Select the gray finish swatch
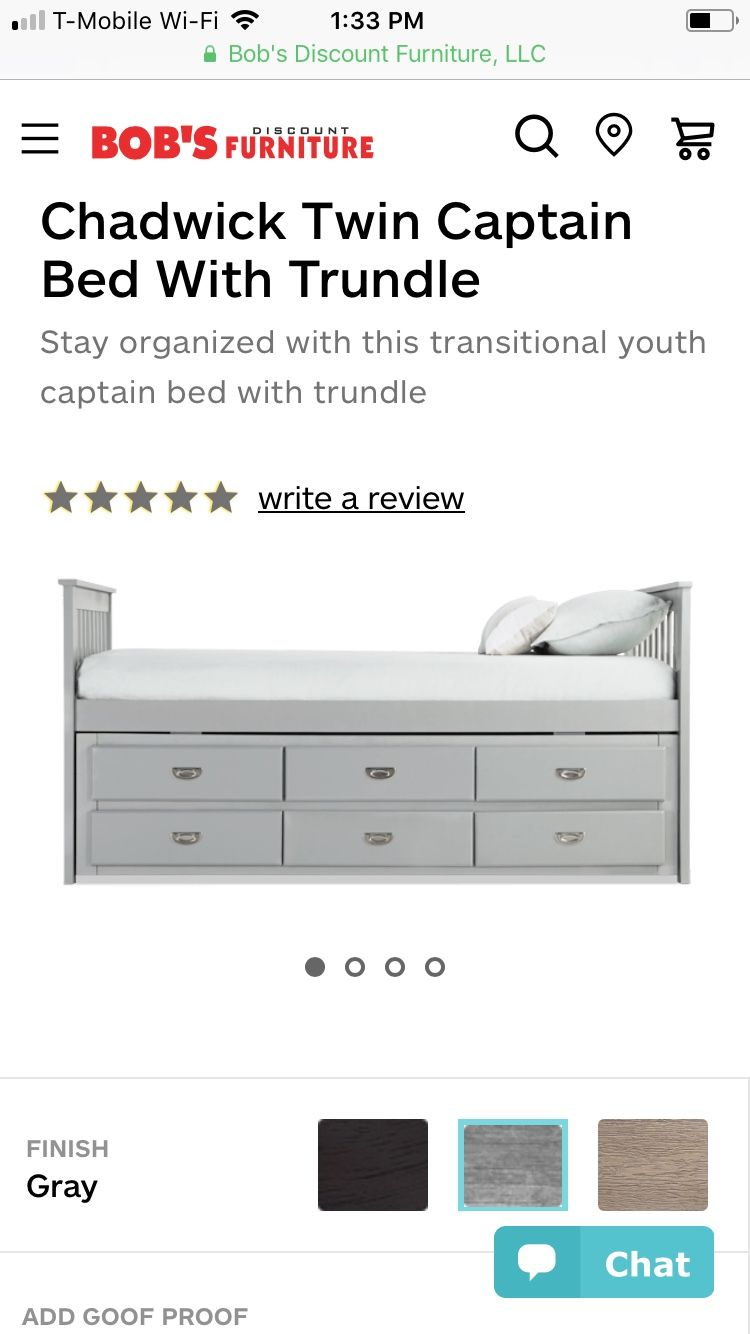 coord(513,1165)
